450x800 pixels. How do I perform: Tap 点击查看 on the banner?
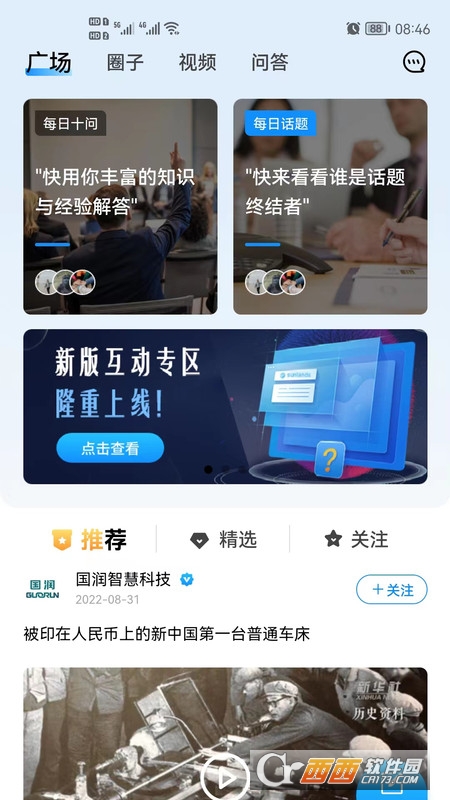tap(110, 448)
